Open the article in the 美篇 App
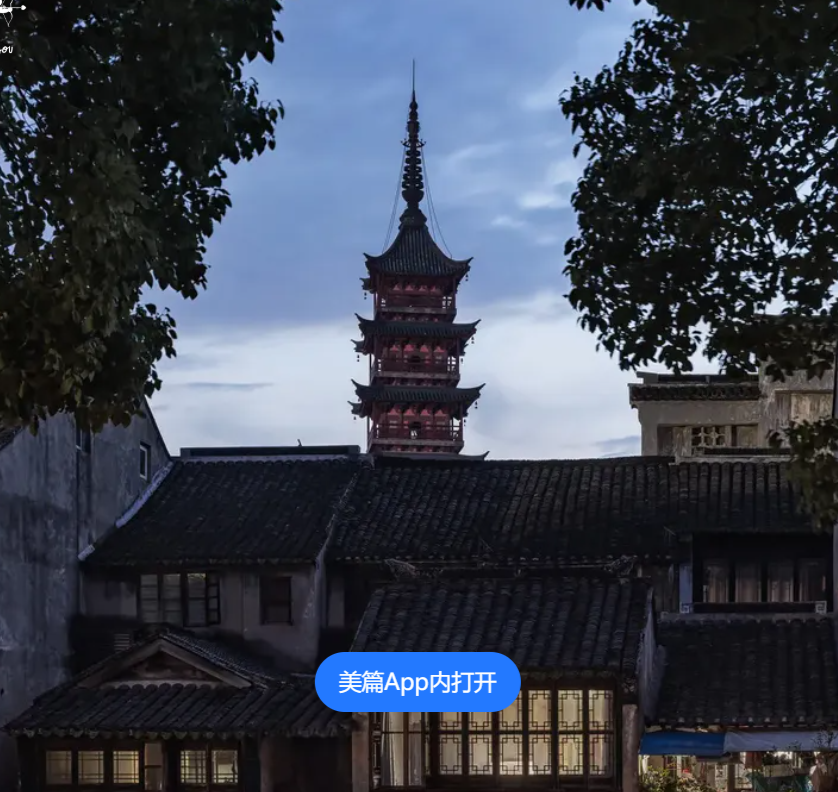The image size is (838, 792). (x=417, y=682)
